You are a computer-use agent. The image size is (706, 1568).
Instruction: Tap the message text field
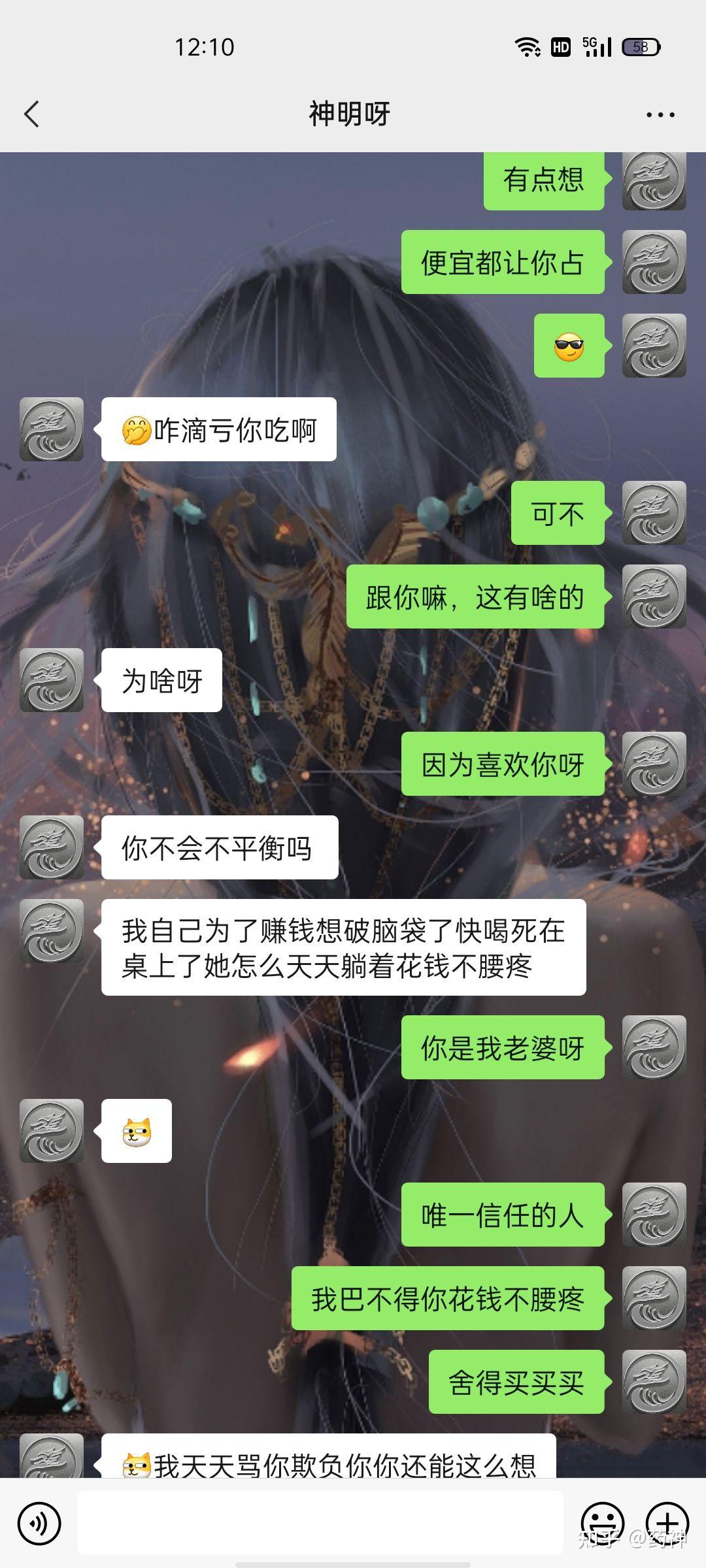coord(320,1522)
